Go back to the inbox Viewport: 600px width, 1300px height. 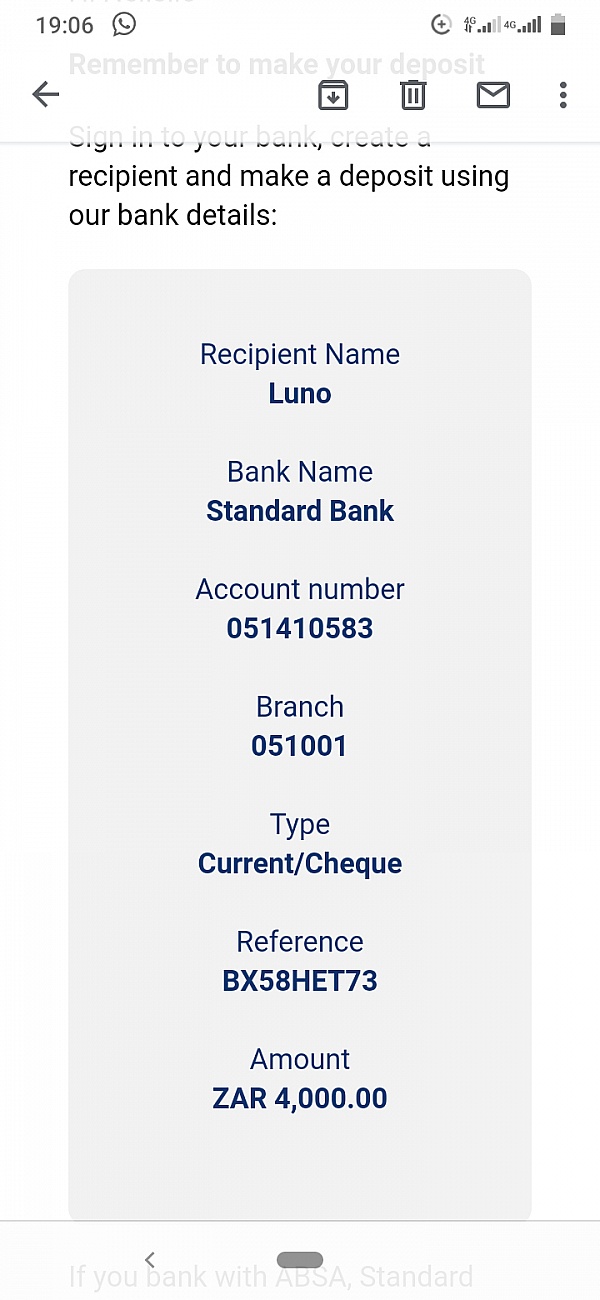pos(46,95)
